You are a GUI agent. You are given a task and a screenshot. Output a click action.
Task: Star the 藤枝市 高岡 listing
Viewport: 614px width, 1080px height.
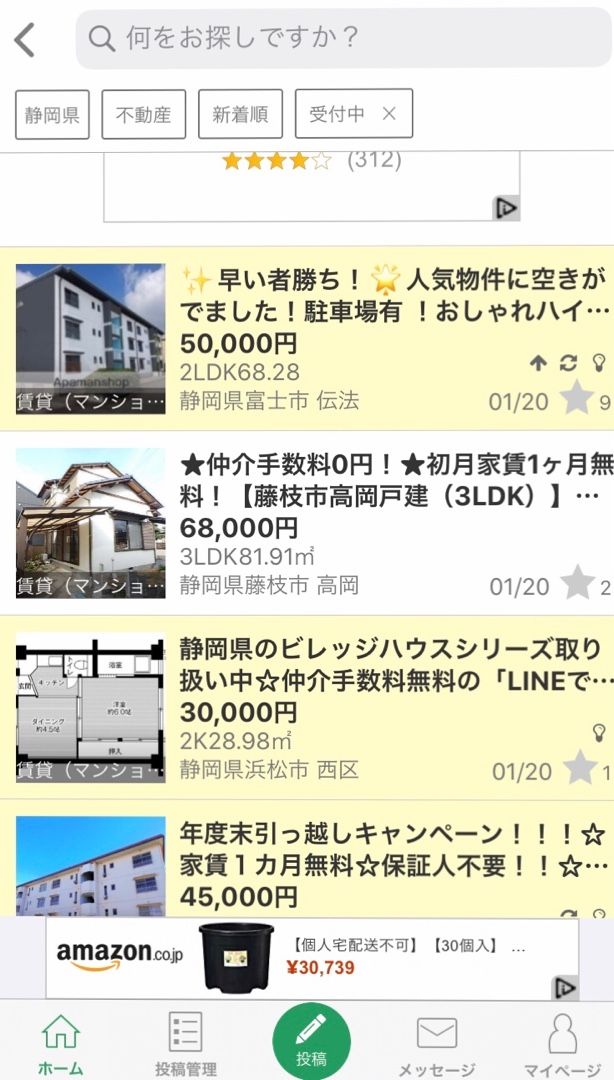point(576,582)
